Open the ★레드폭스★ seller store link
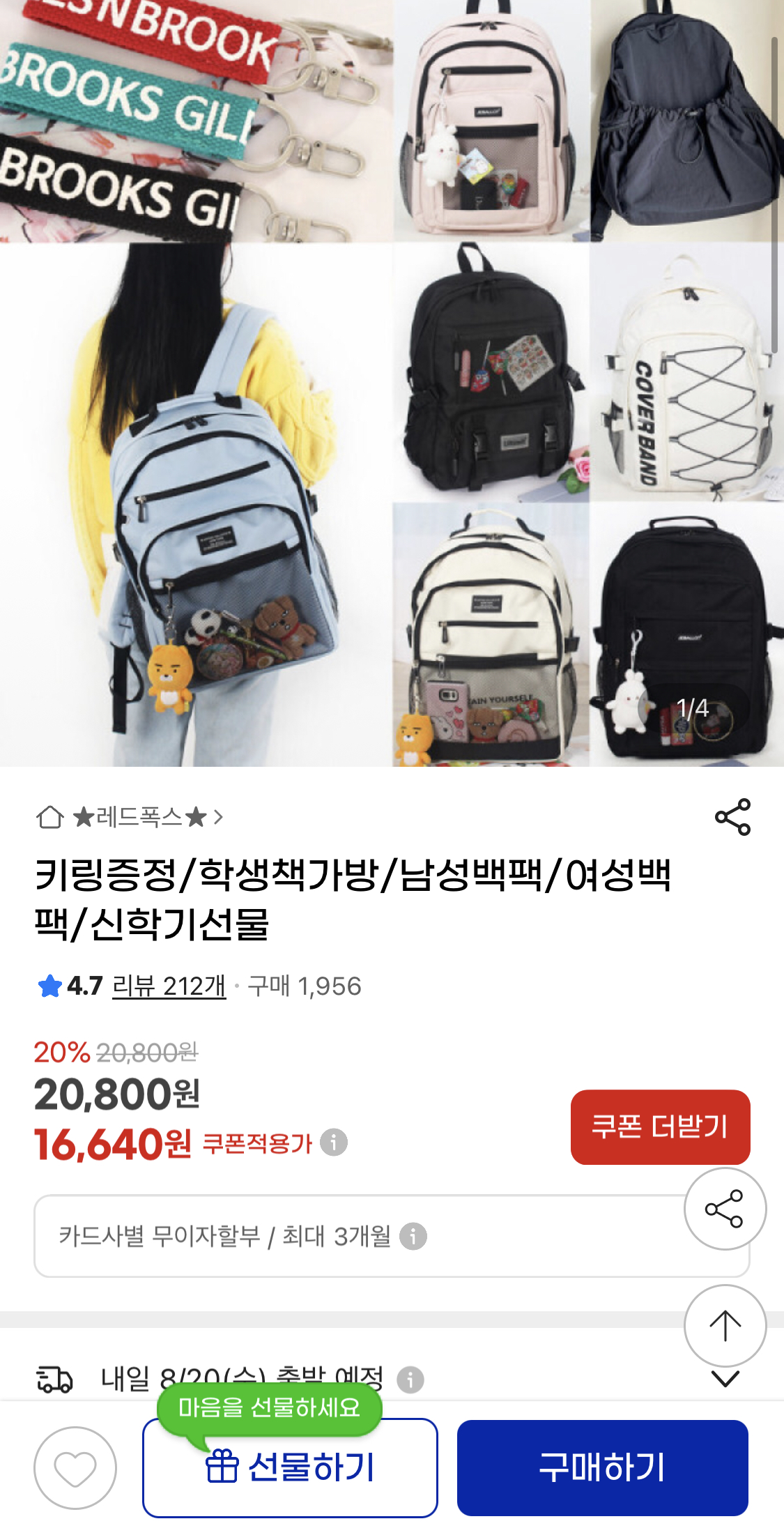 pyautogui.click(x=139, y=817)
